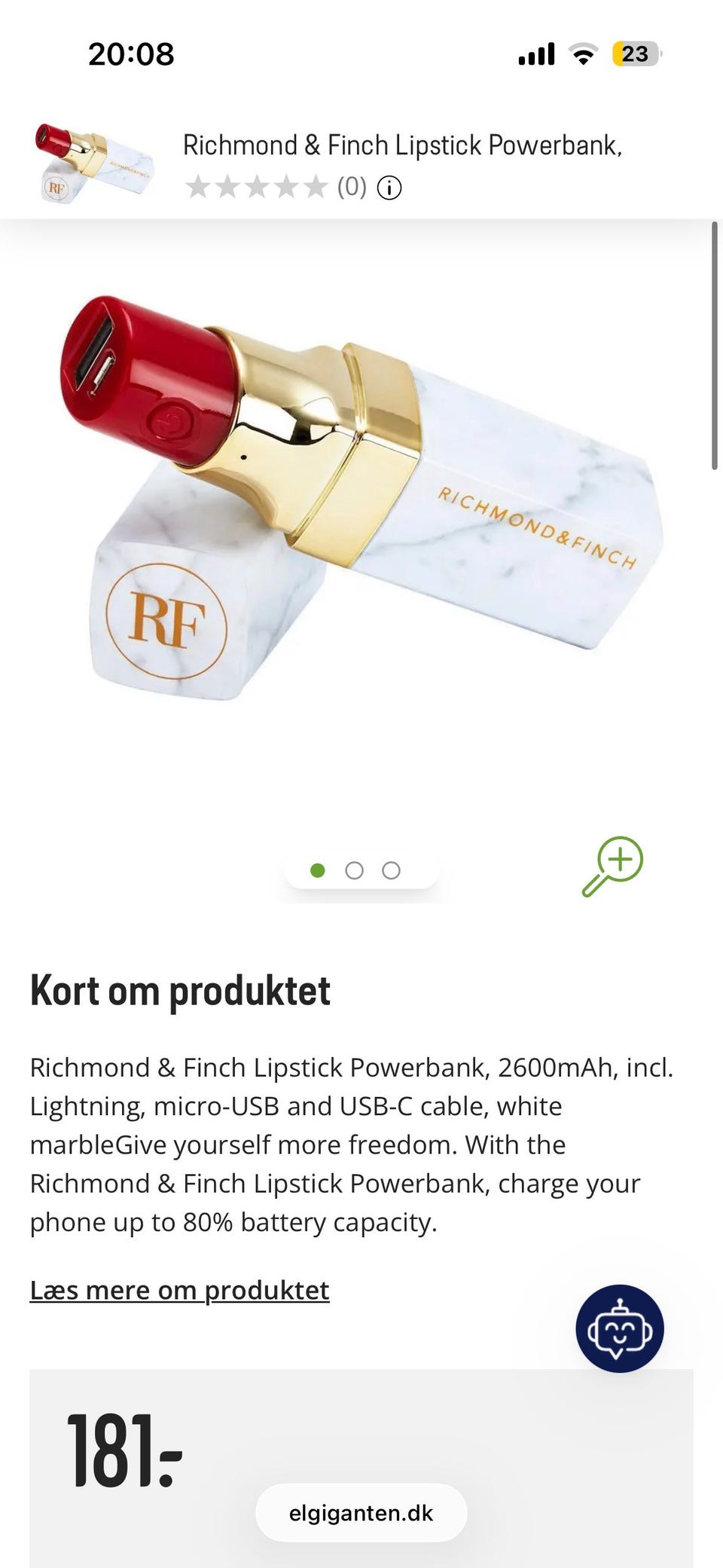Zoom product image with magnifier icon
The image size is (723, 1568).
pos(612,867)
